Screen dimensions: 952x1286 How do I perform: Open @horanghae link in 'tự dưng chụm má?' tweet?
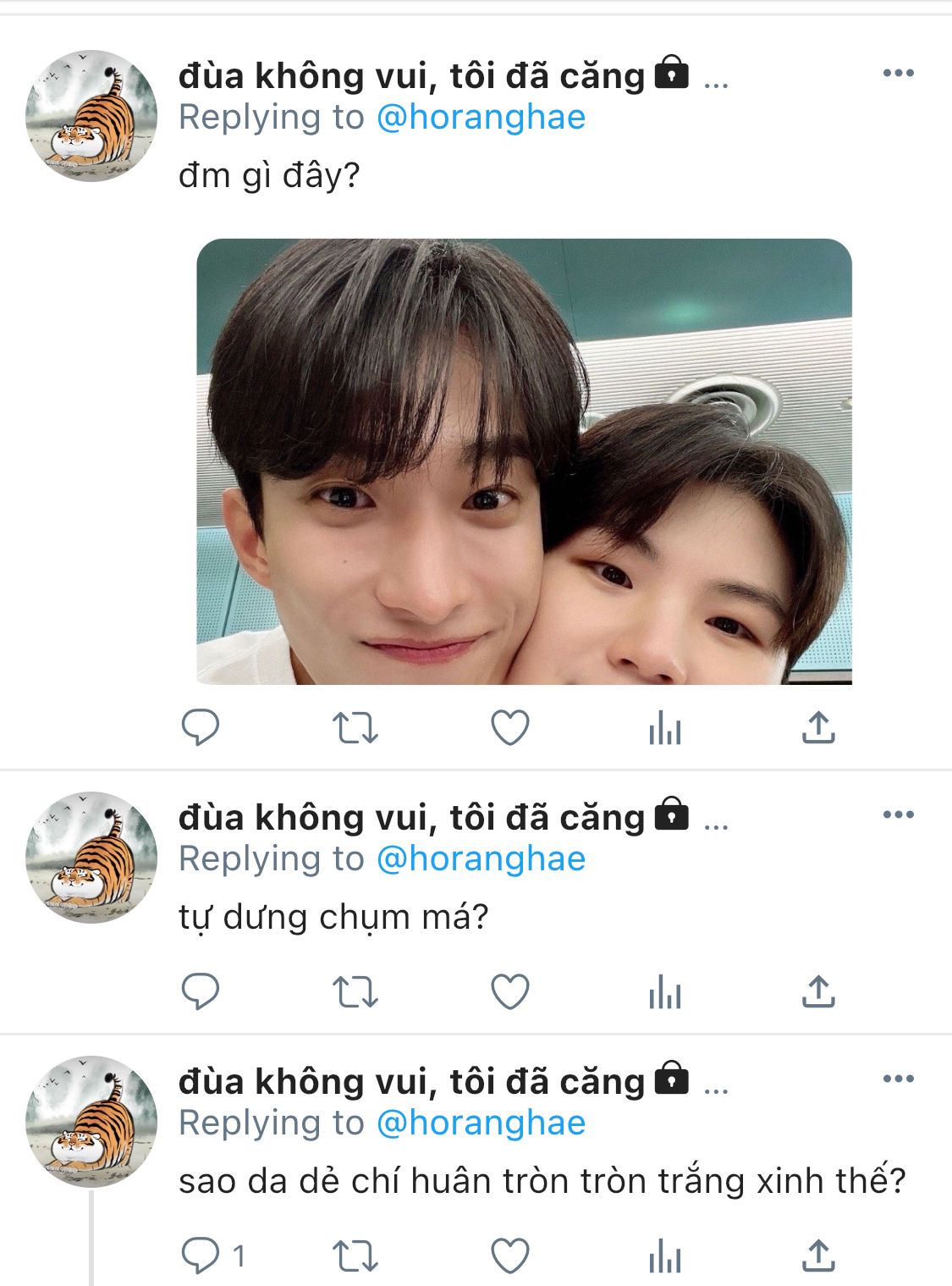481,858
